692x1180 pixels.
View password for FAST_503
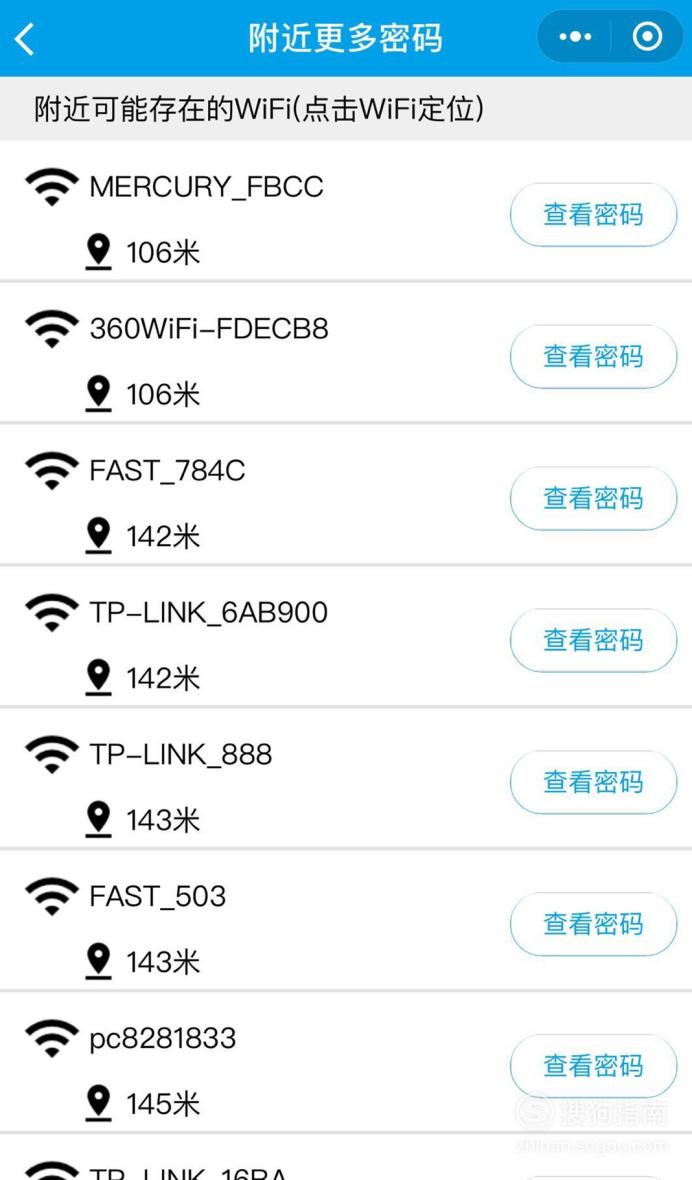coord(593,924)
